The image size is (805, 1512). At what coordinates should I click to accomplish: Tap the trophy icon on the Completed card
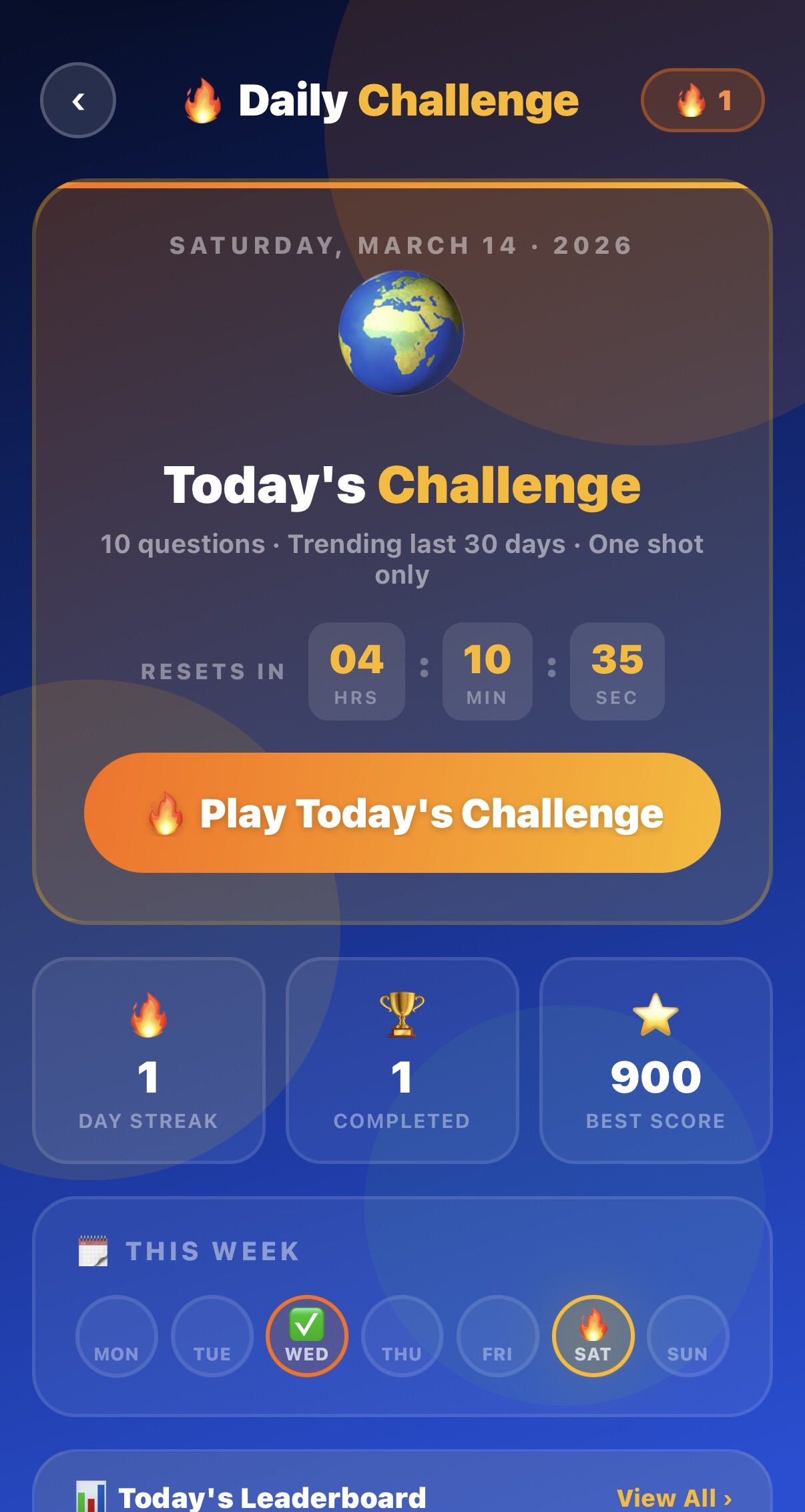401,1014
